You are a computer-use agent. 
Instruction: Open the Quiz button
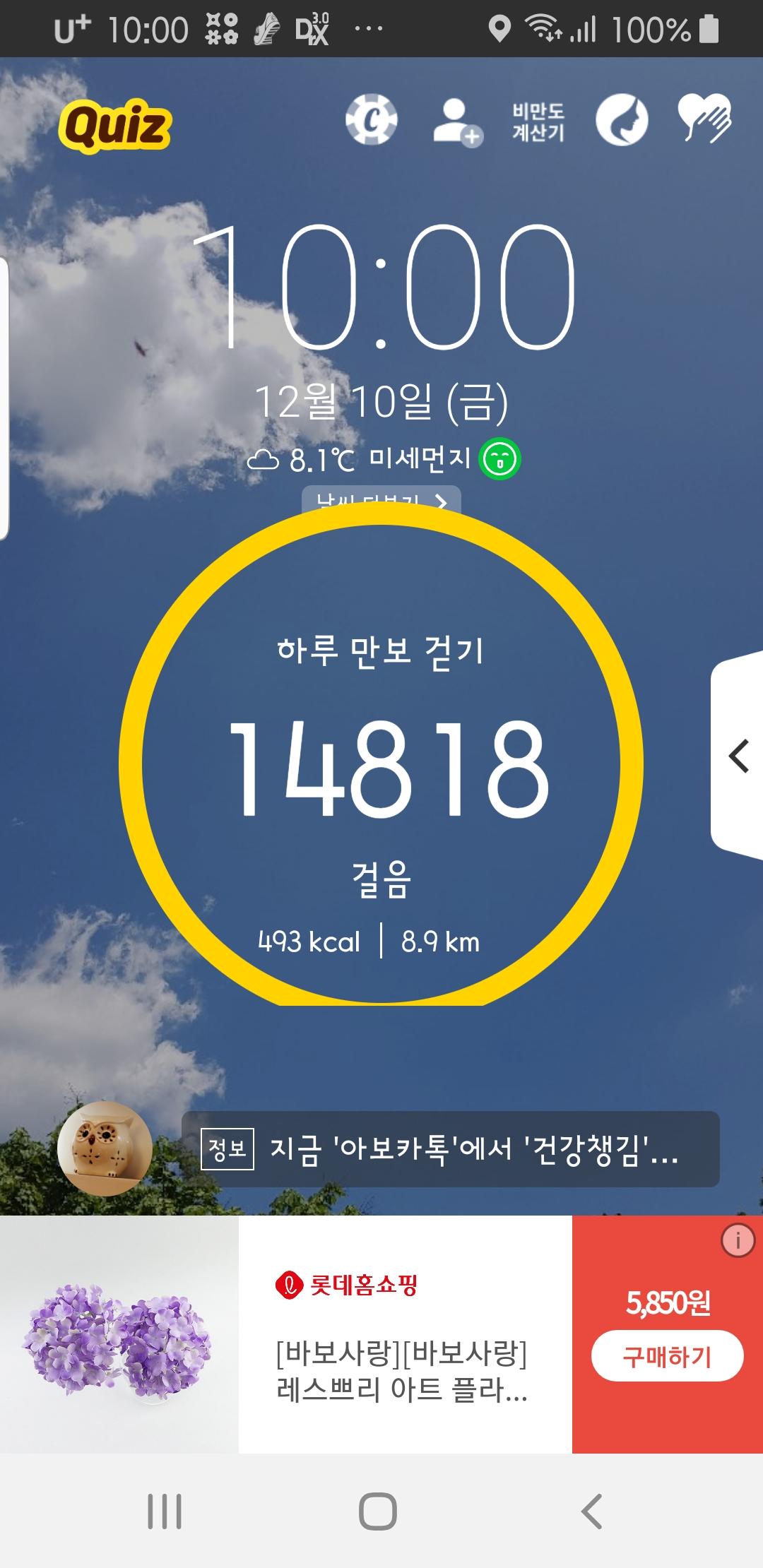pyautogui.click(x=115, y=126)
